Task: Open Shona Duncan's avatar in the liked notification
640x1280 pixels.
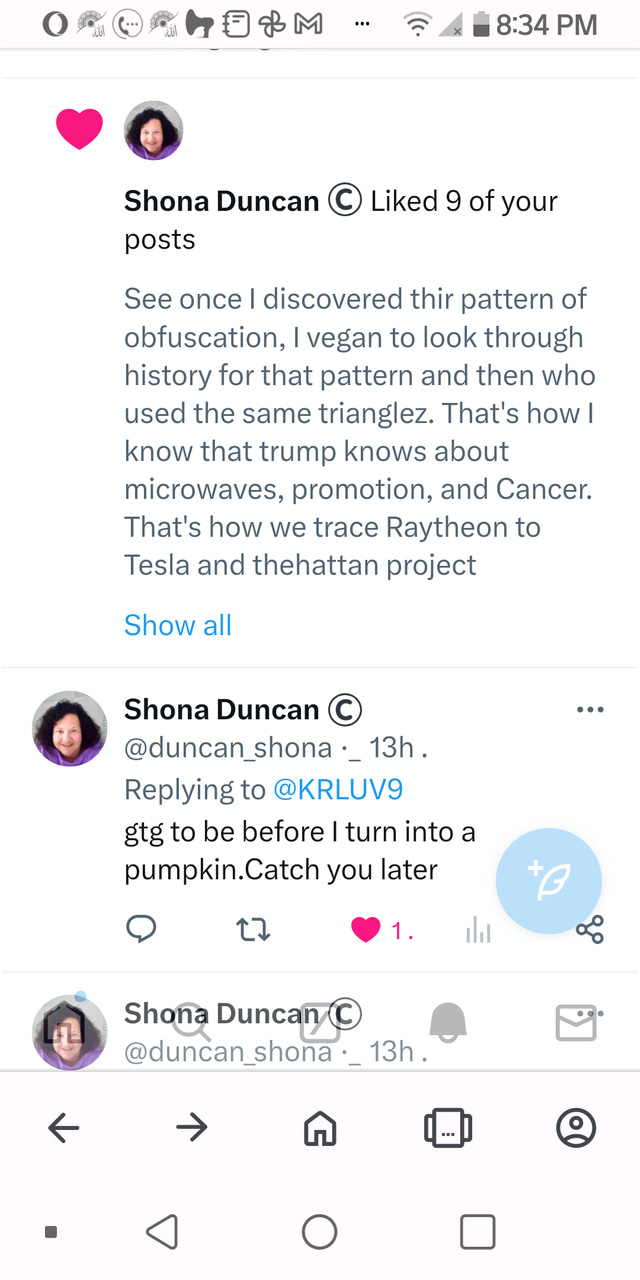Action: click(153, 130)
